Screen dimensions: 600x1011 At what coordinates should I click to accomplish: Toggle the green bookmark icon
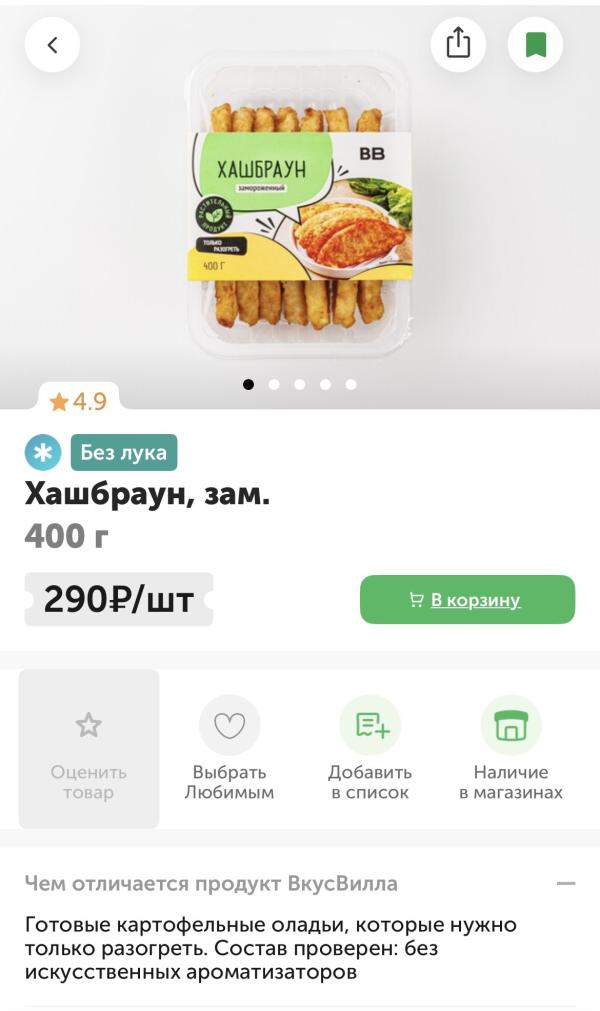[x=535, y=45]
